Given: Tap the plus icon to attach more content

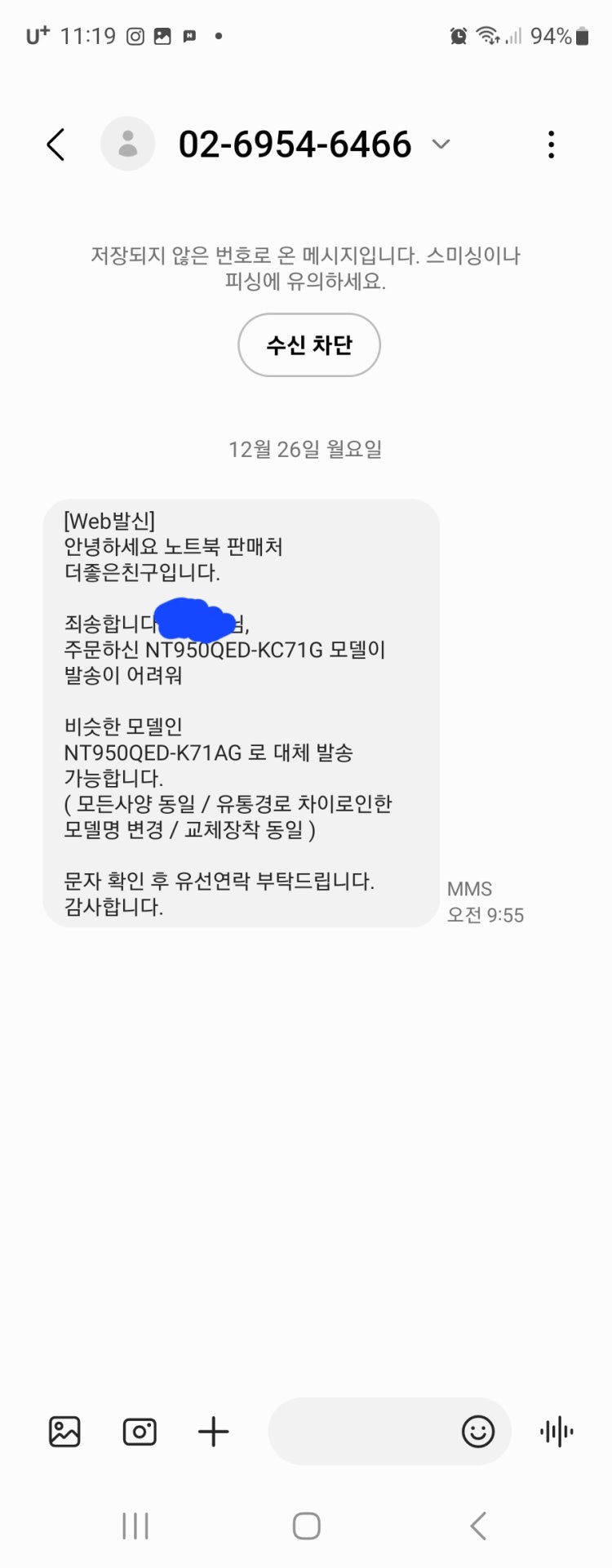Looking at the screenshot, I should click(213, 1431).
